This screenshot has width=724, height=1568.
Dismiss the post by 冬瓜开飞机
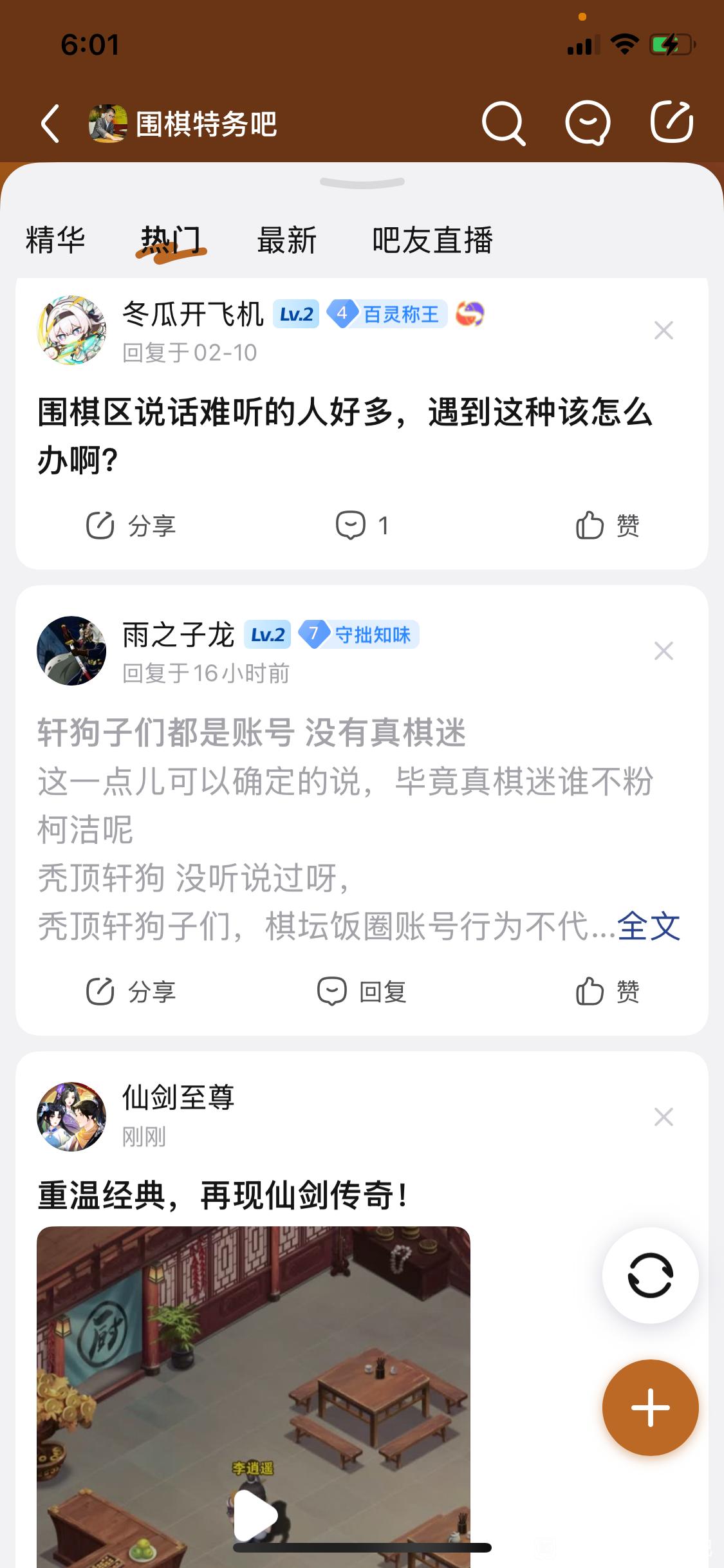pyautogui.click(x=664, y=331)
